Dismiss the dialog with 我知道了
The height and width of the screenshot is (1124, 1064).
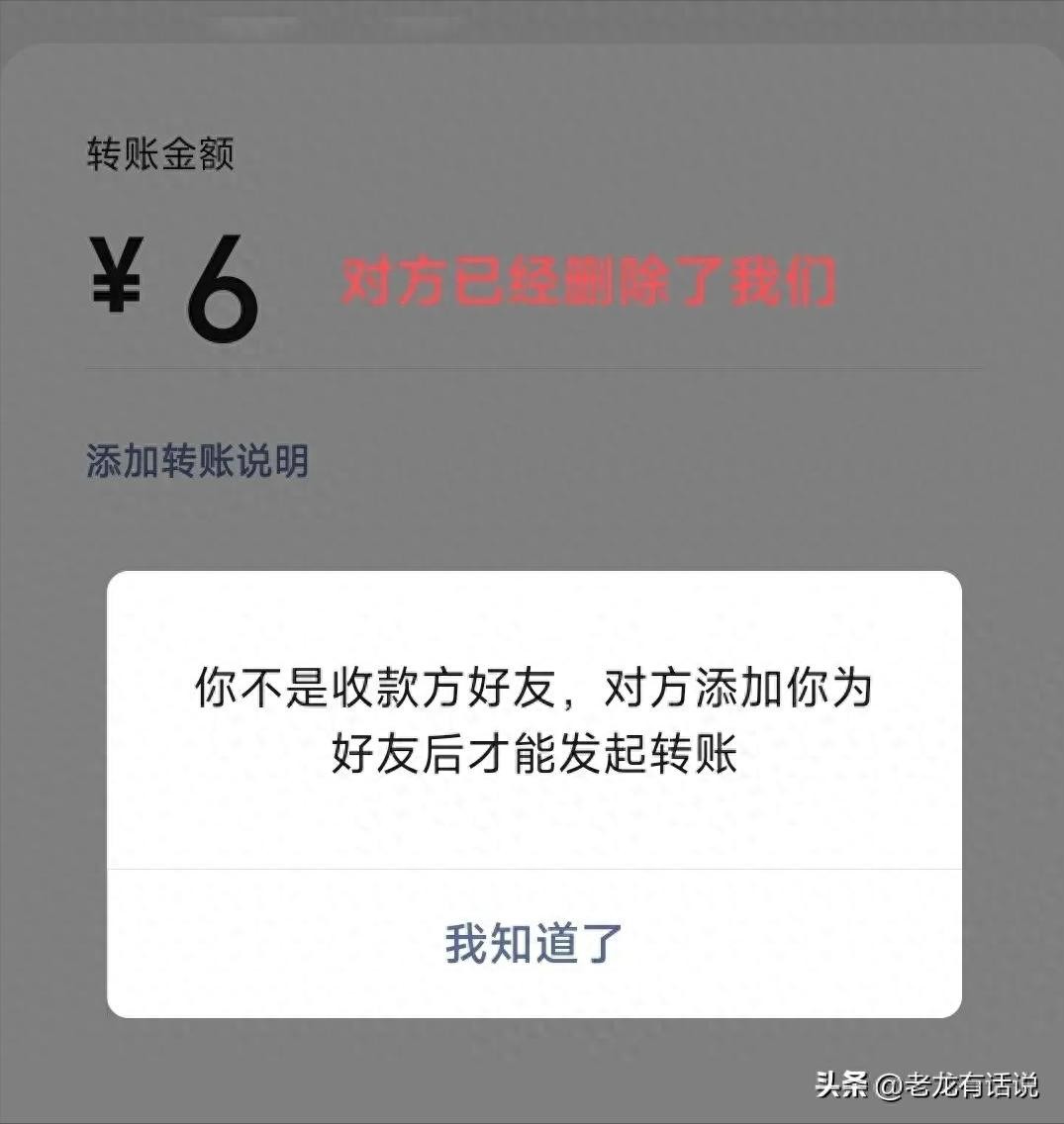pos(533,943)
